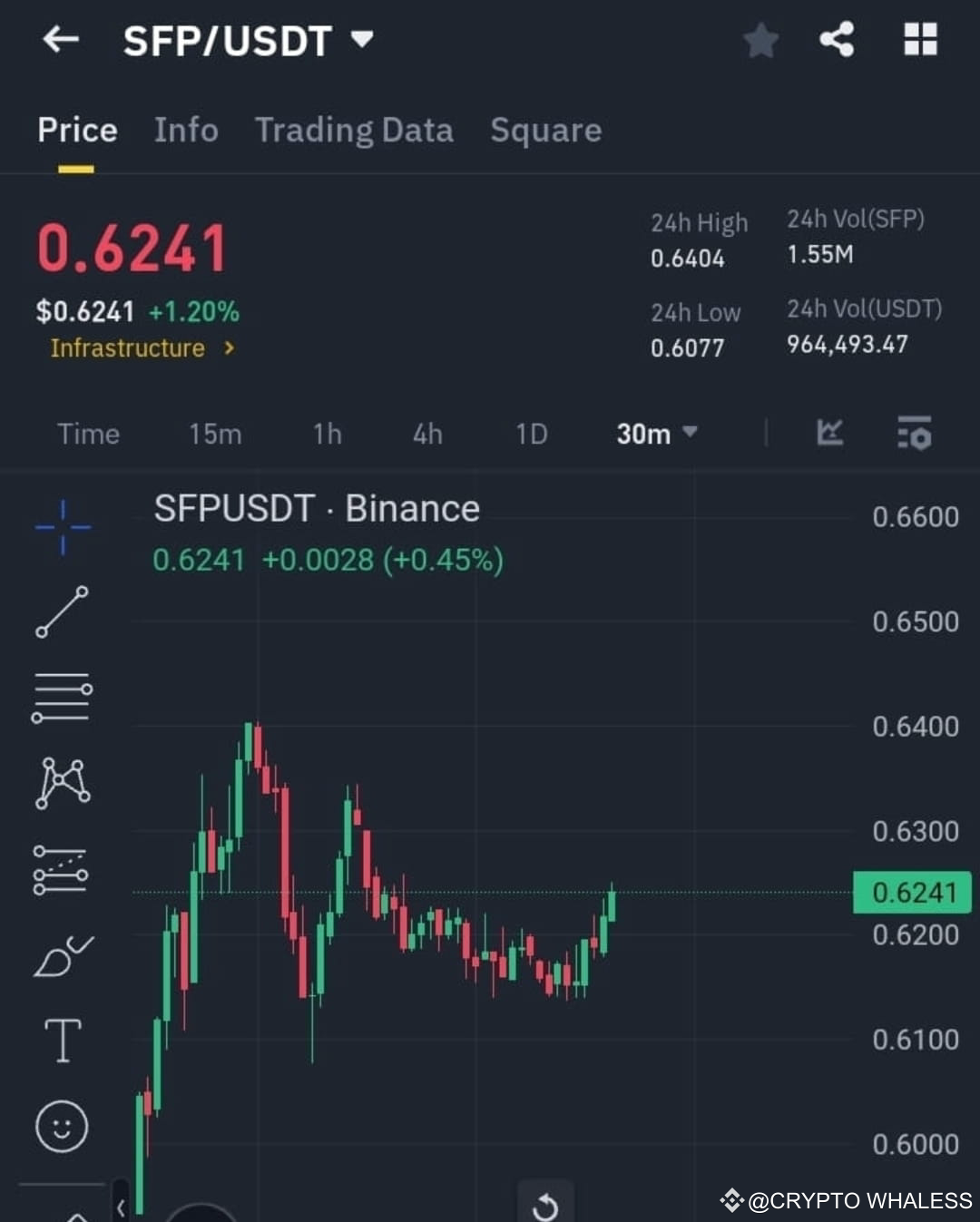980x1222 pixels.
Task: Open the Fibonacci retracement tool
Action: (63, 697)
